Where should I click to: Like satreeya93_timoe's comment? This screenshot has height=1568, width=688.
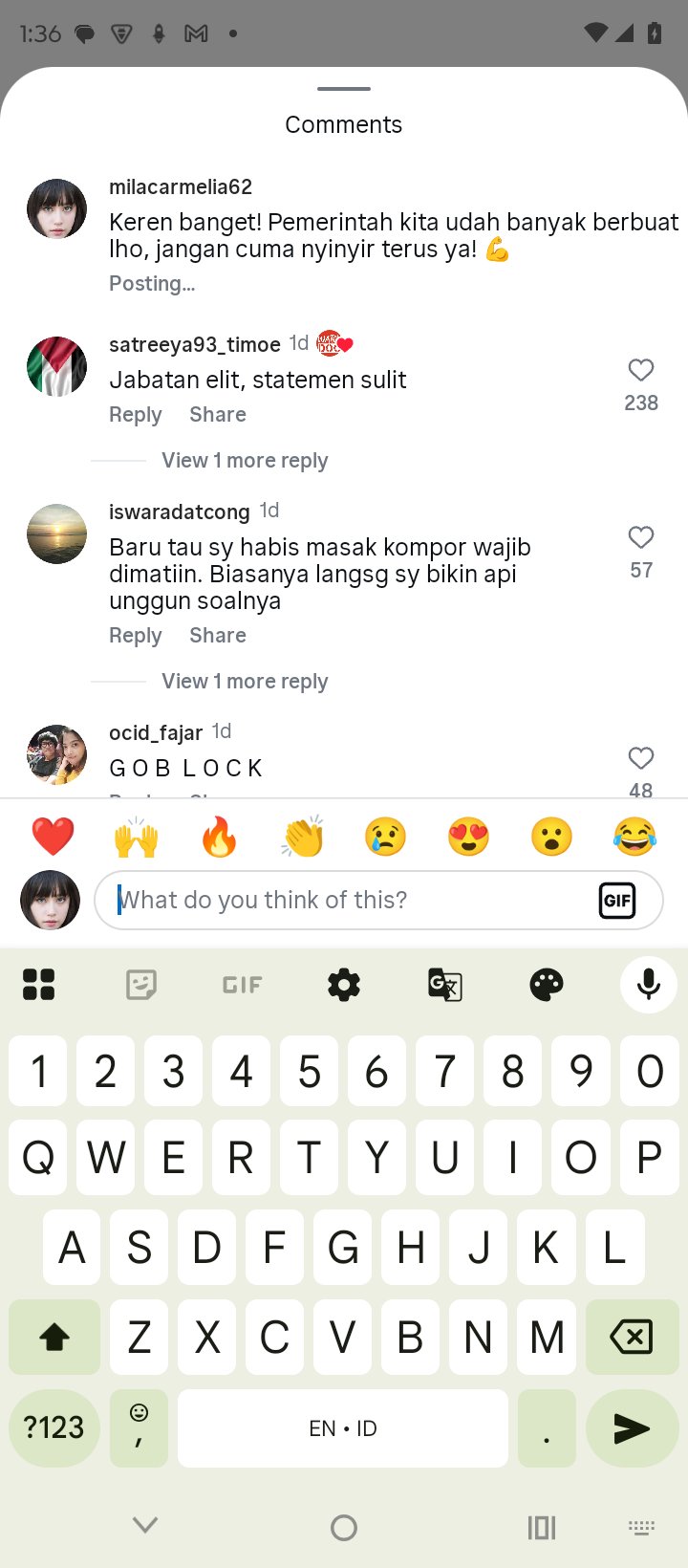coord(641,370)
